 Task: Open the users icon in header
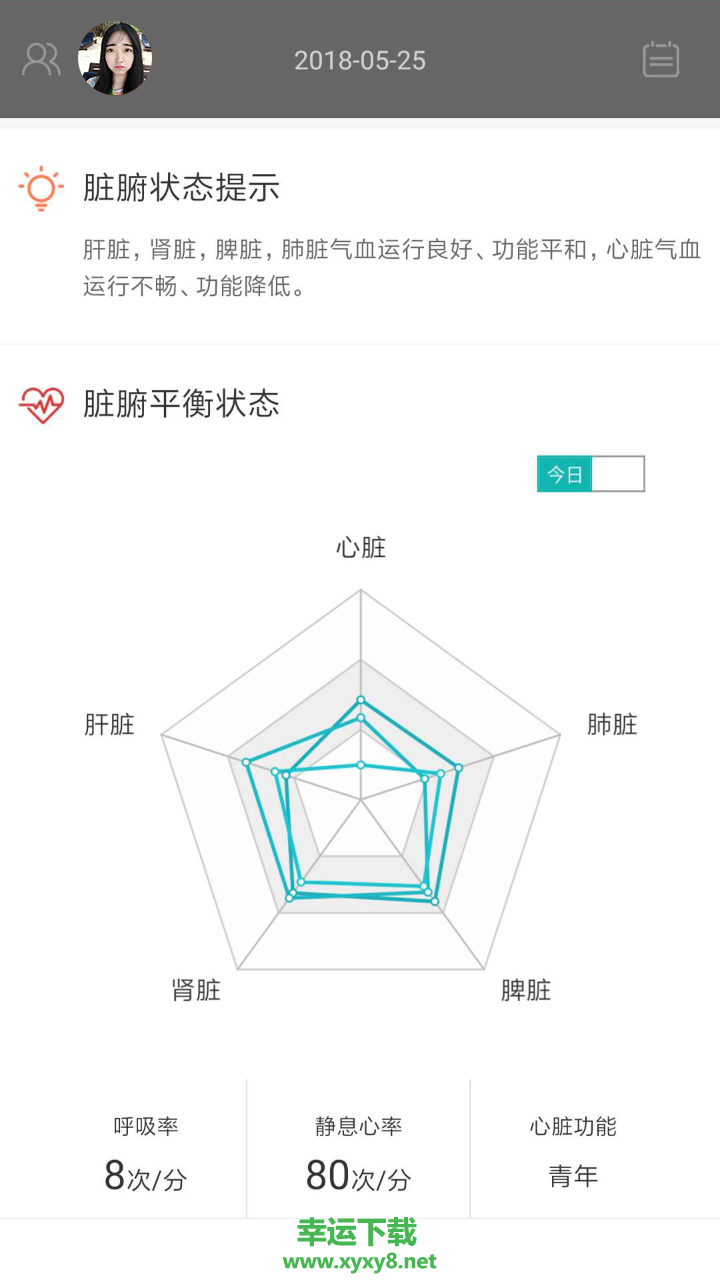tap(41, 60)
